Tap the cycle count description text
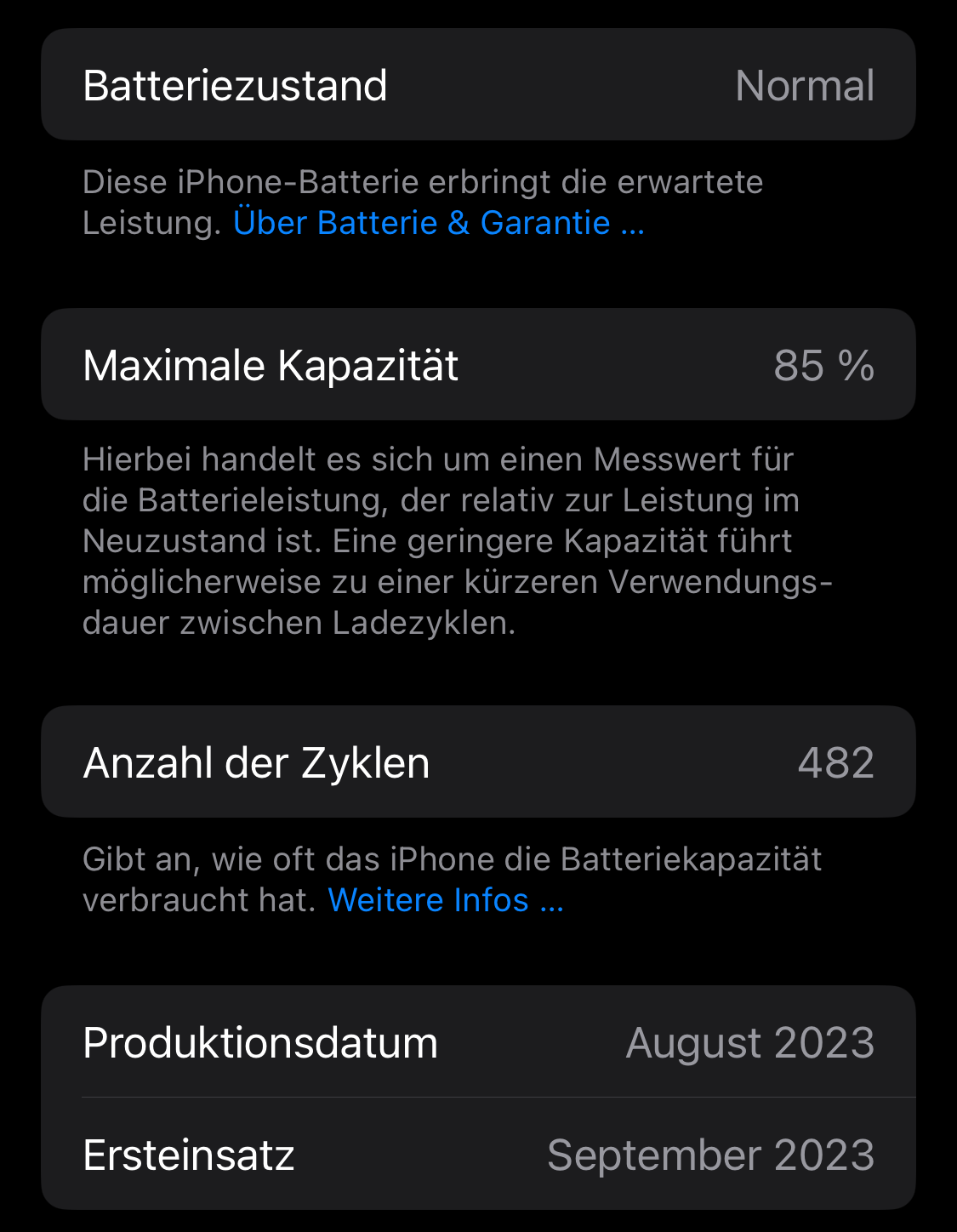This screenshot has width=957, height=1232. 451,876
